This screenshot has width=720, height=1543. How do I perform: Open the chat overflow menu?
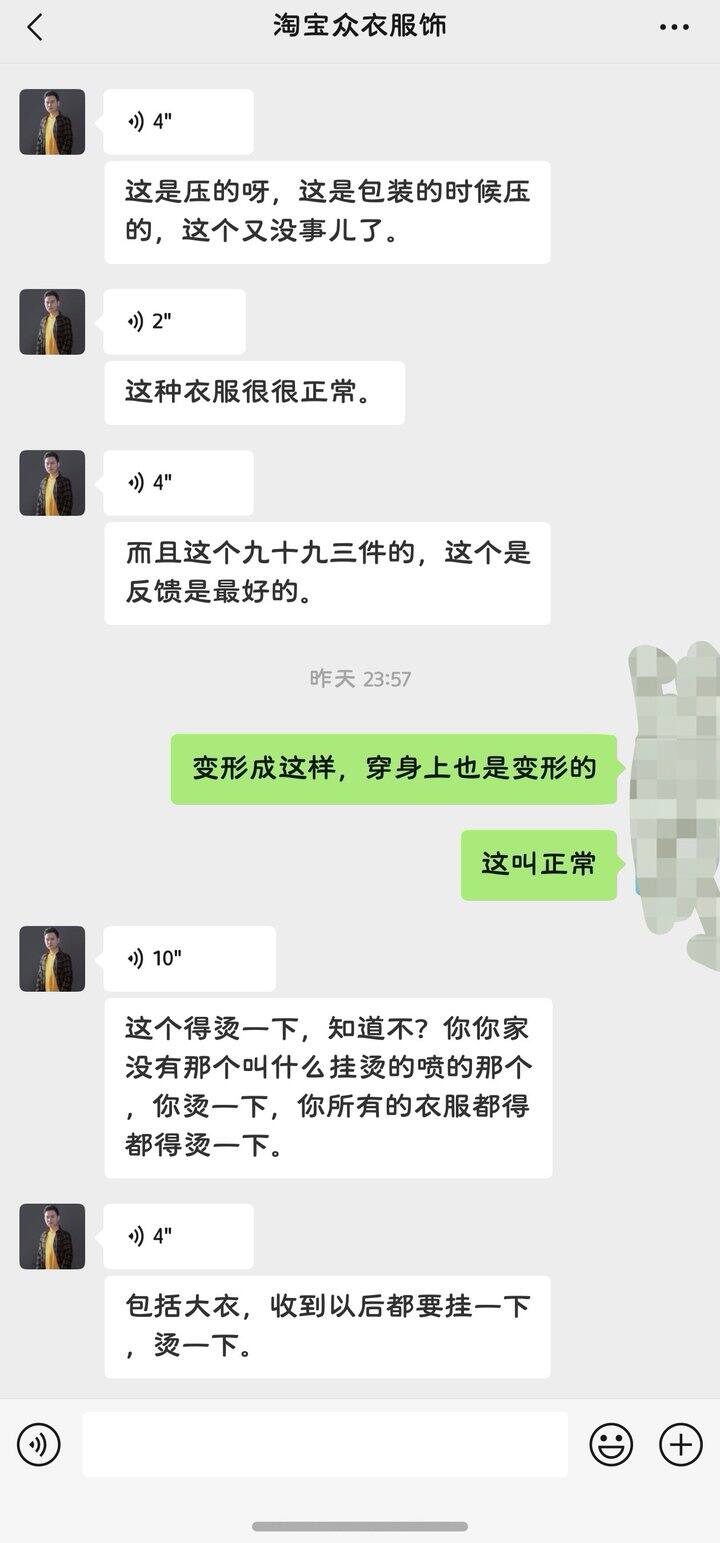[x=674, y=28]
